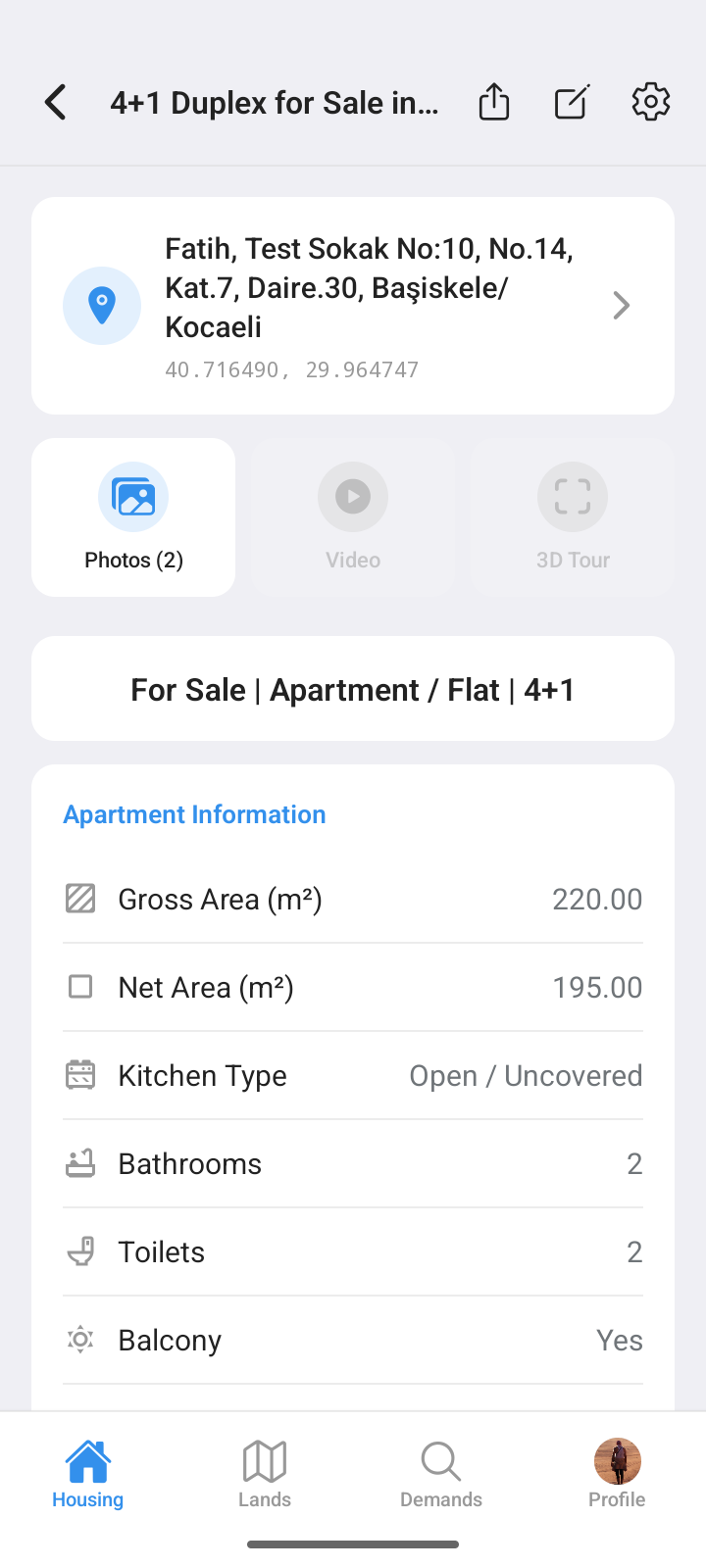This screenshot has height=1568, width=706.
Task: Switch to the Lands tab
Action: click(265, 1473)
